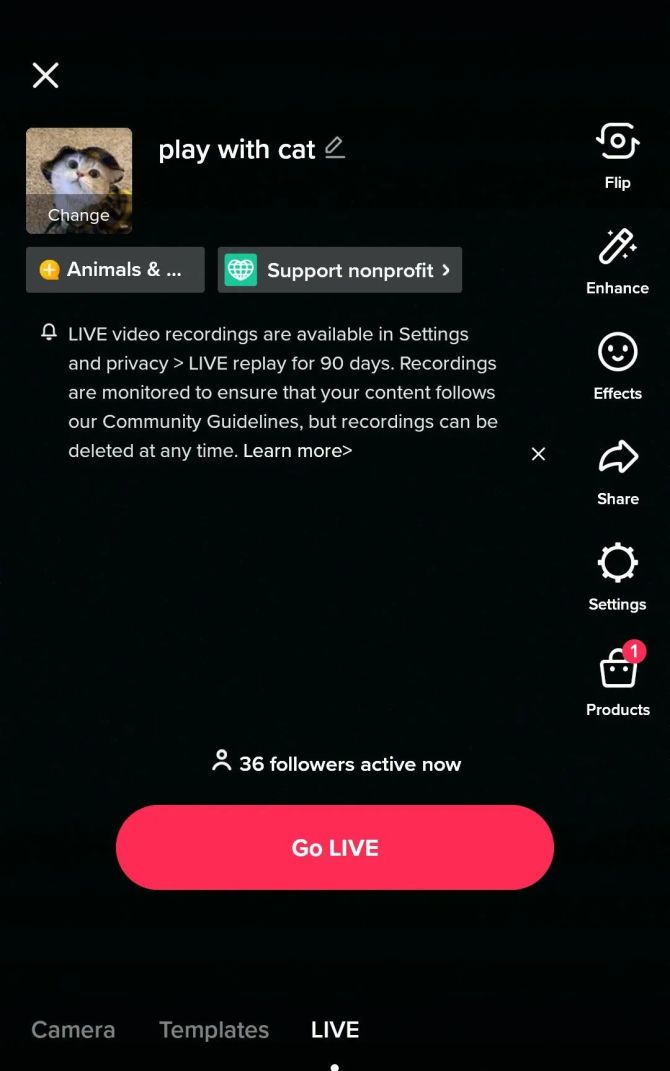Open Enhance beauty tools
670x1071 pixels.
(617, 259)
